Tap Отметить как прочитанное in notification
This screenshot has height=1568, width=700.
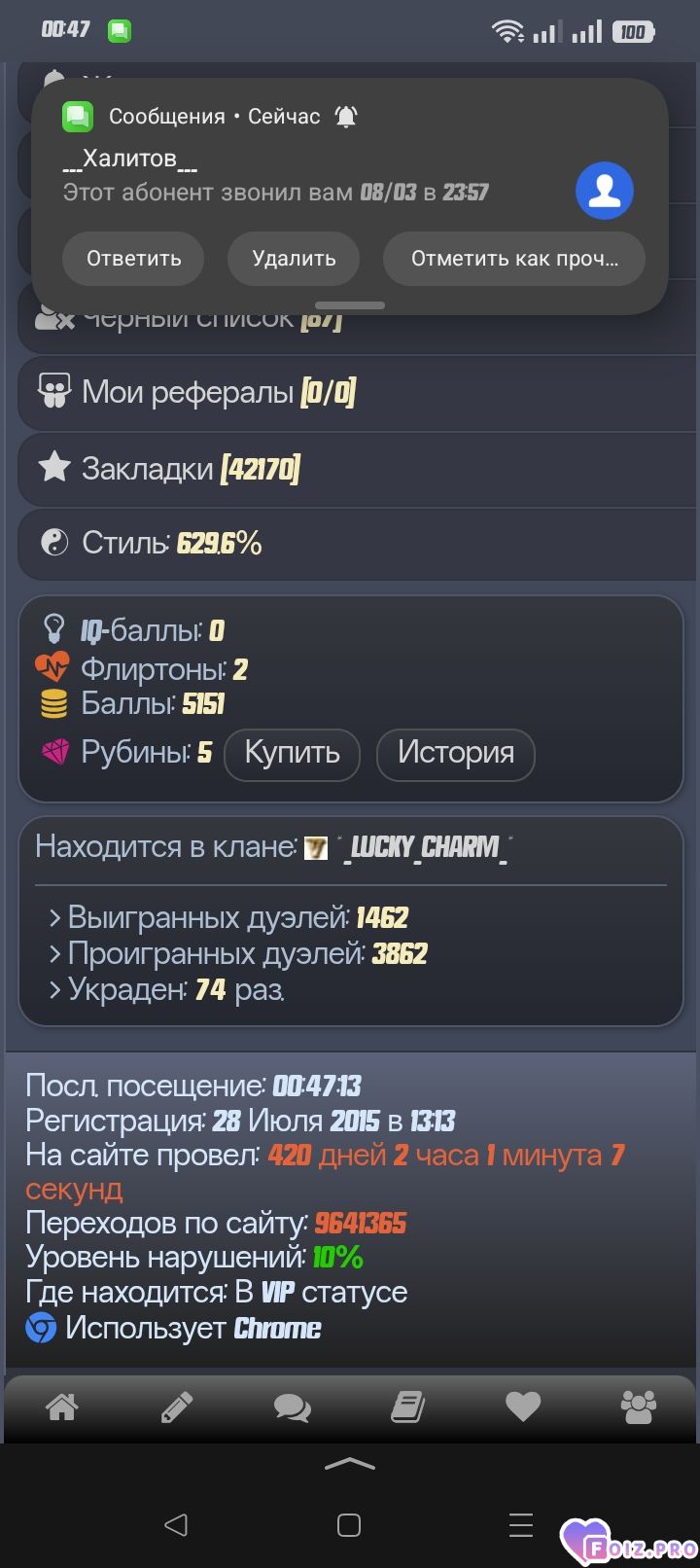click(x=513, y=259)
